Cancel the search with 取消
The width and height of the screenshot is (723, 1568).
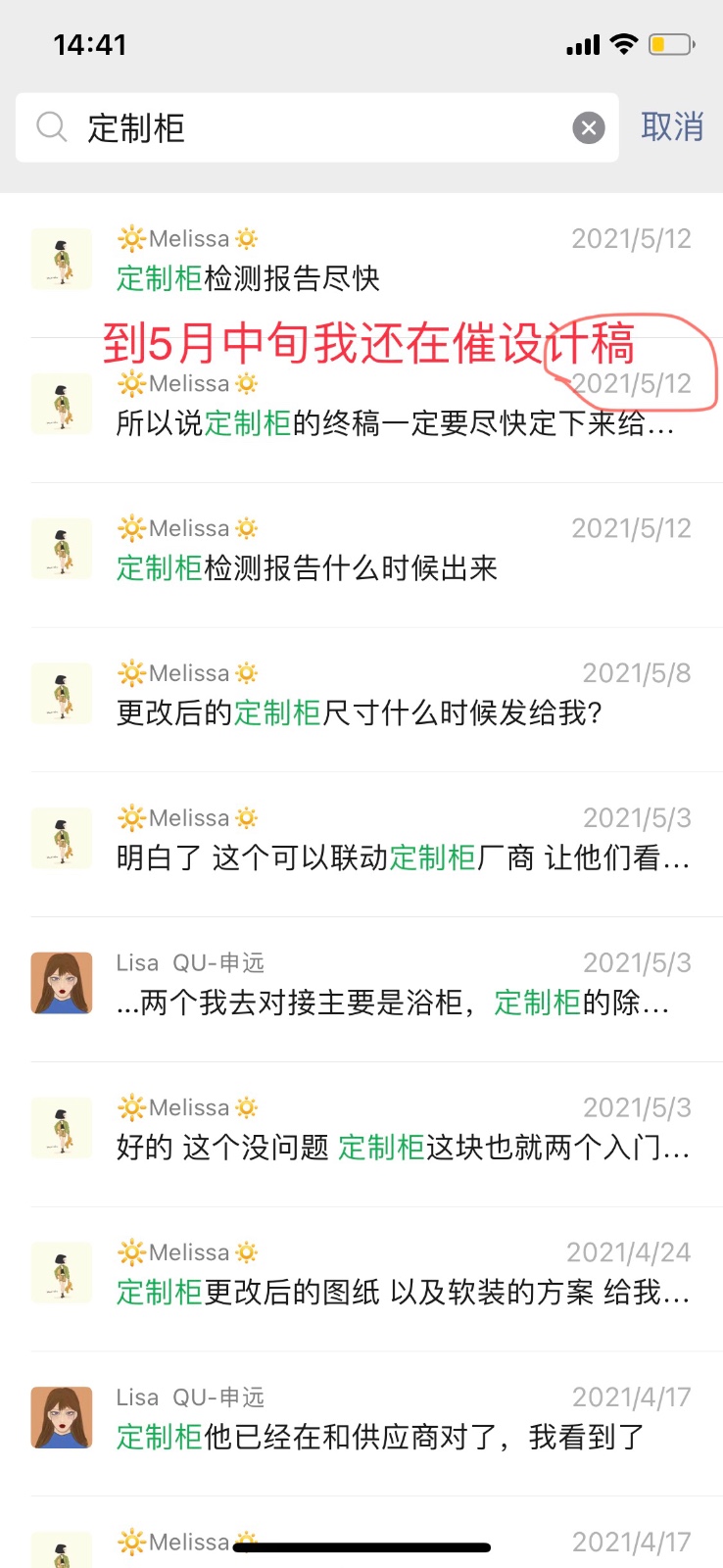click(x=672, y=127)
